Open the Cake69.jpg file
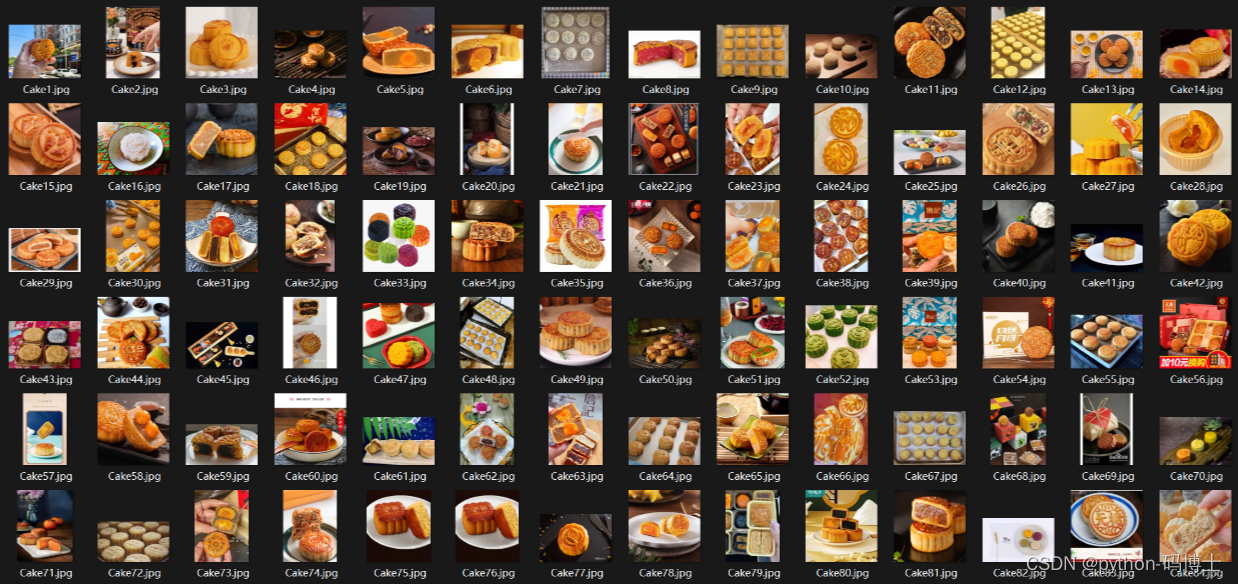The height and width of the screenshot is (584, 1238). pos(1107,429)
